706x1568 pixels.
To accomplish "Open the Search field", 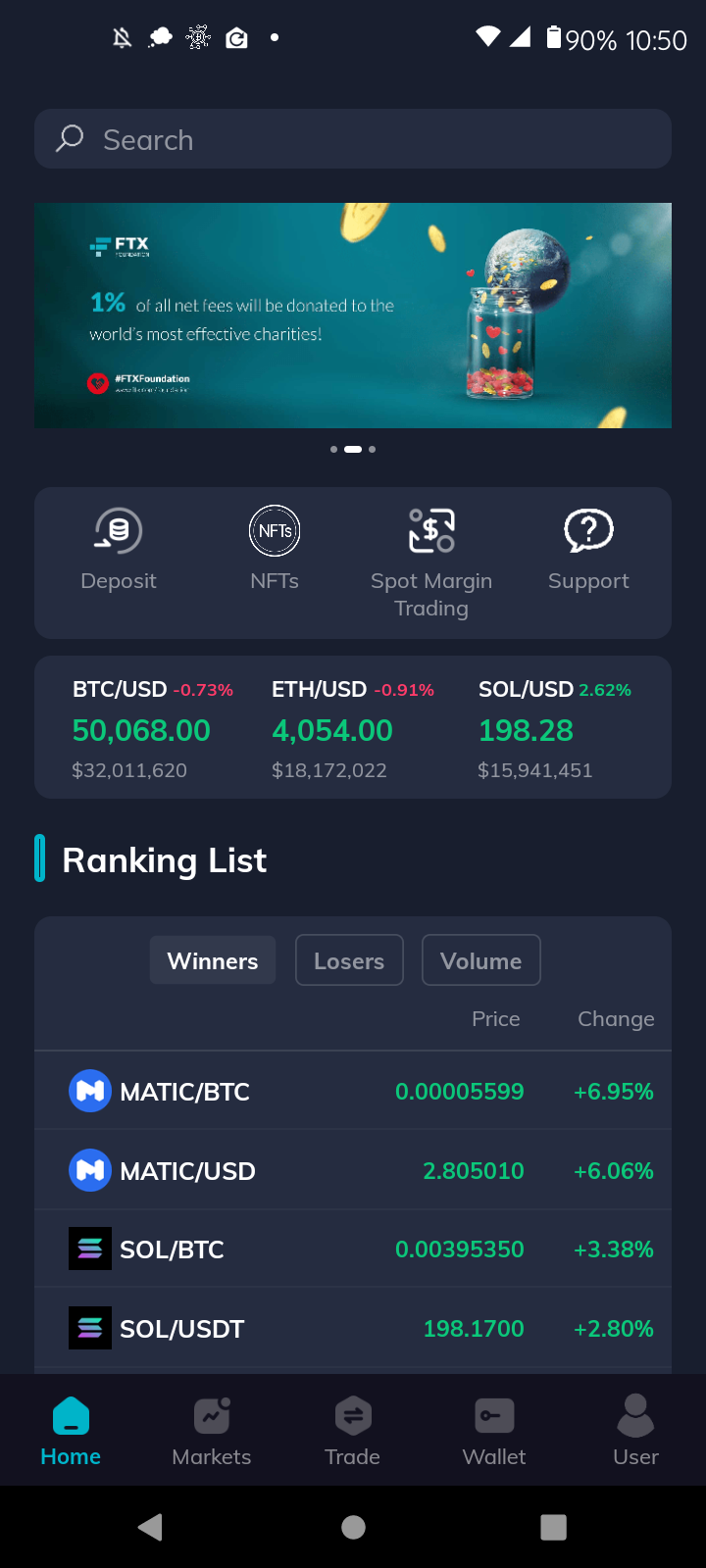I will click(353, 139).
